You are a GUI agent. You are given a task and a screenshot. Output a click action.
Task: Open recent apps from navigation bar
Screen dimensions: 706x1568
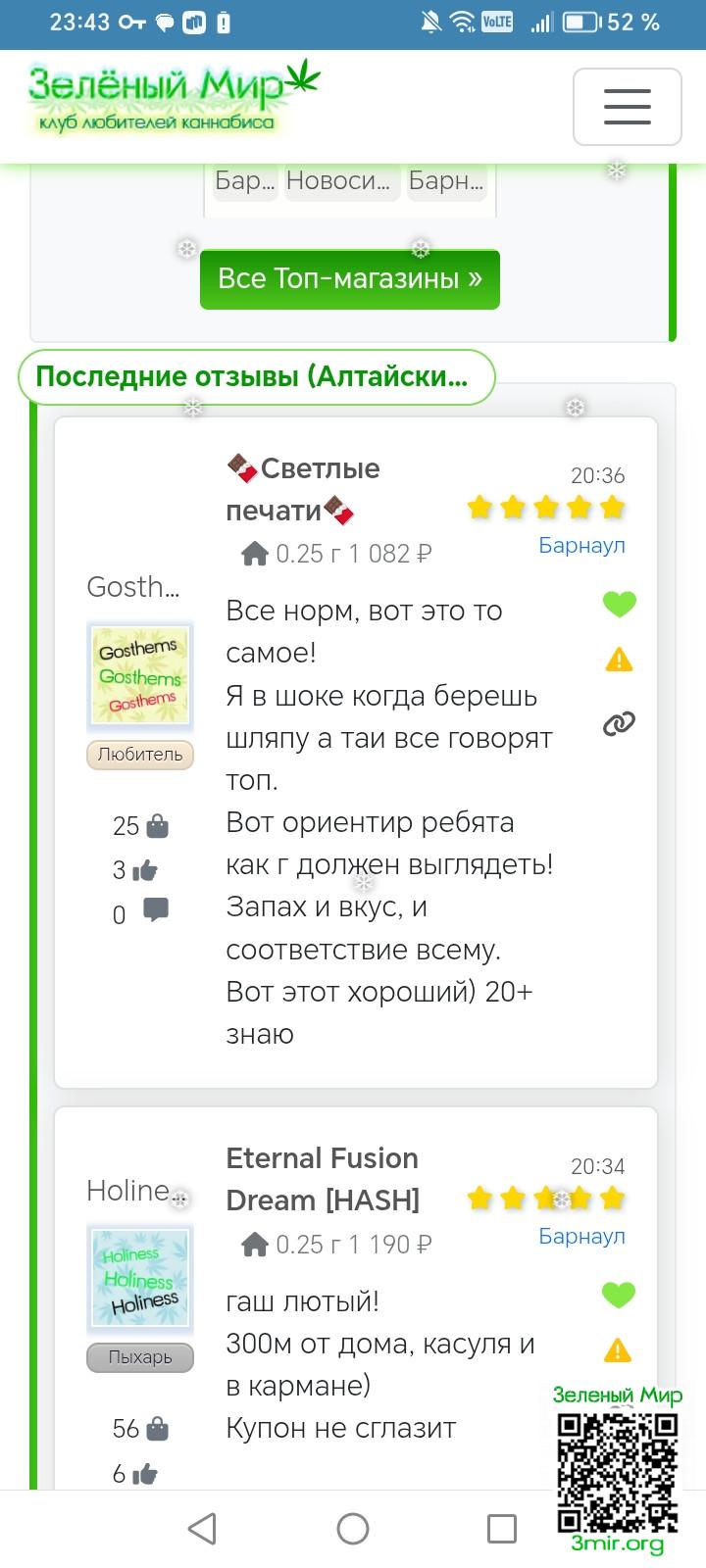[x=501, y=1528]
